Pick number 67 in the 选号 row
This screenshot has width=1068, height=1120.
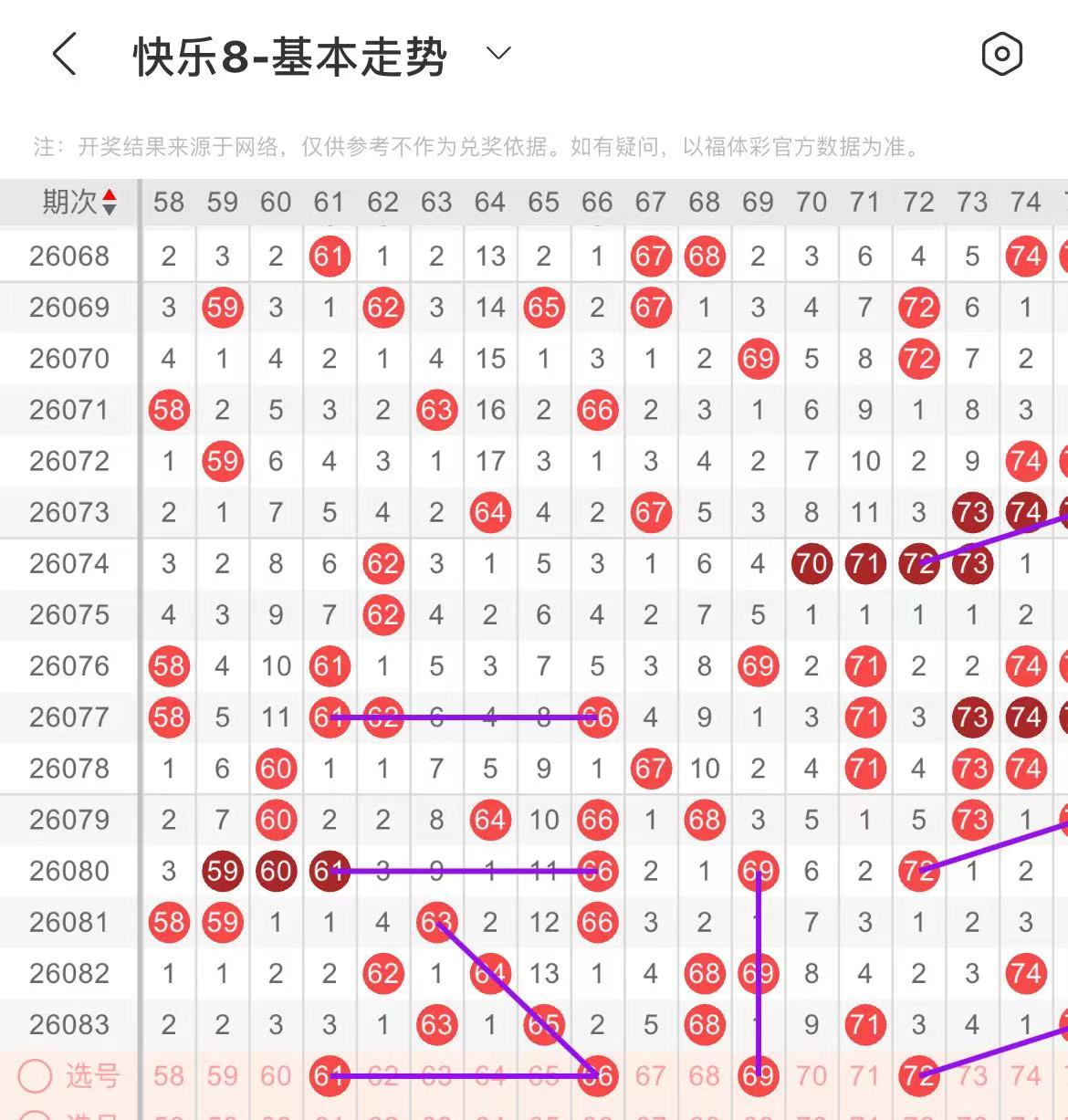(x=650, y=1076)
